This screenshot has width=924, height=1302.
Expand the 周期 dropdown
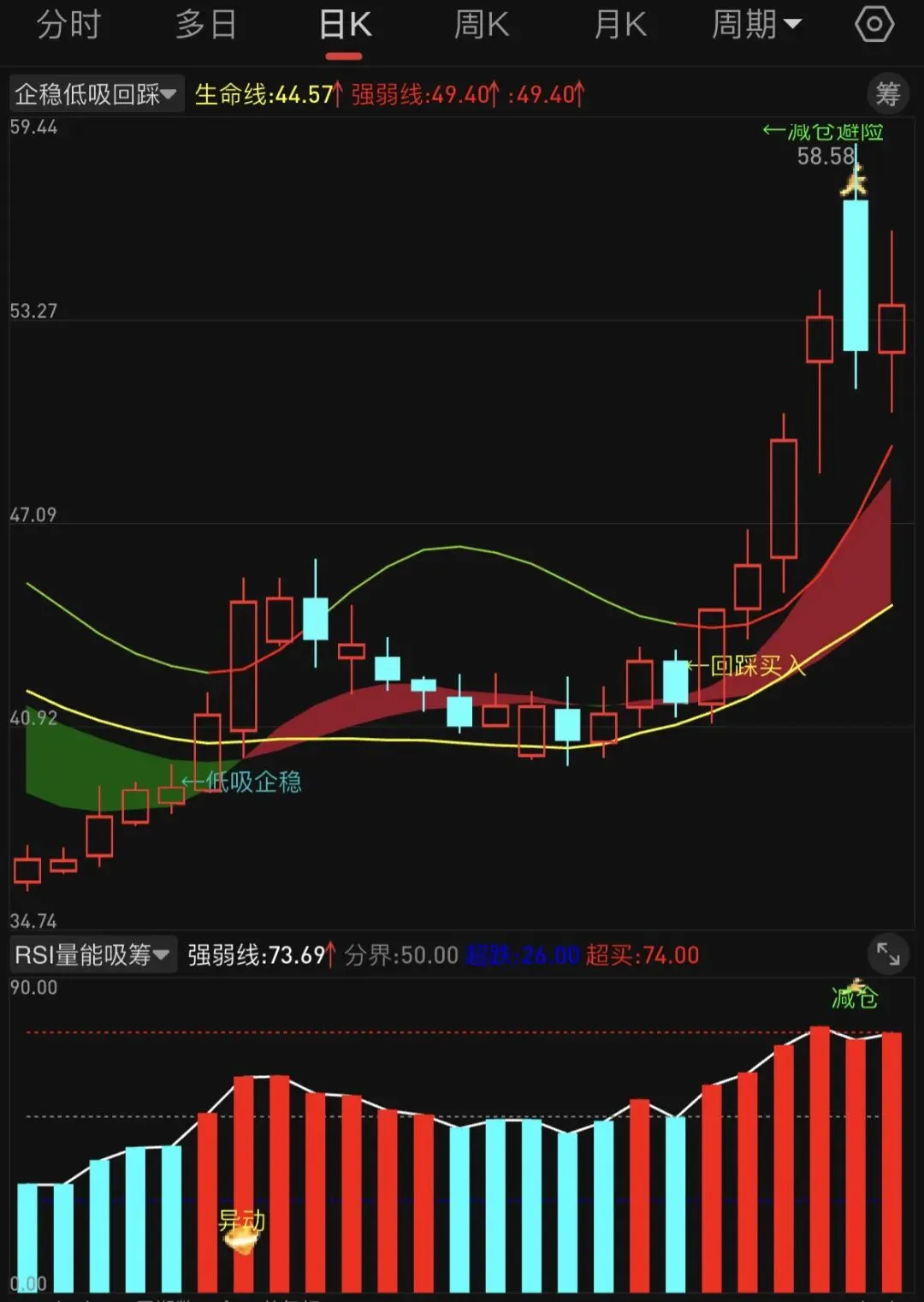point(756,25)
